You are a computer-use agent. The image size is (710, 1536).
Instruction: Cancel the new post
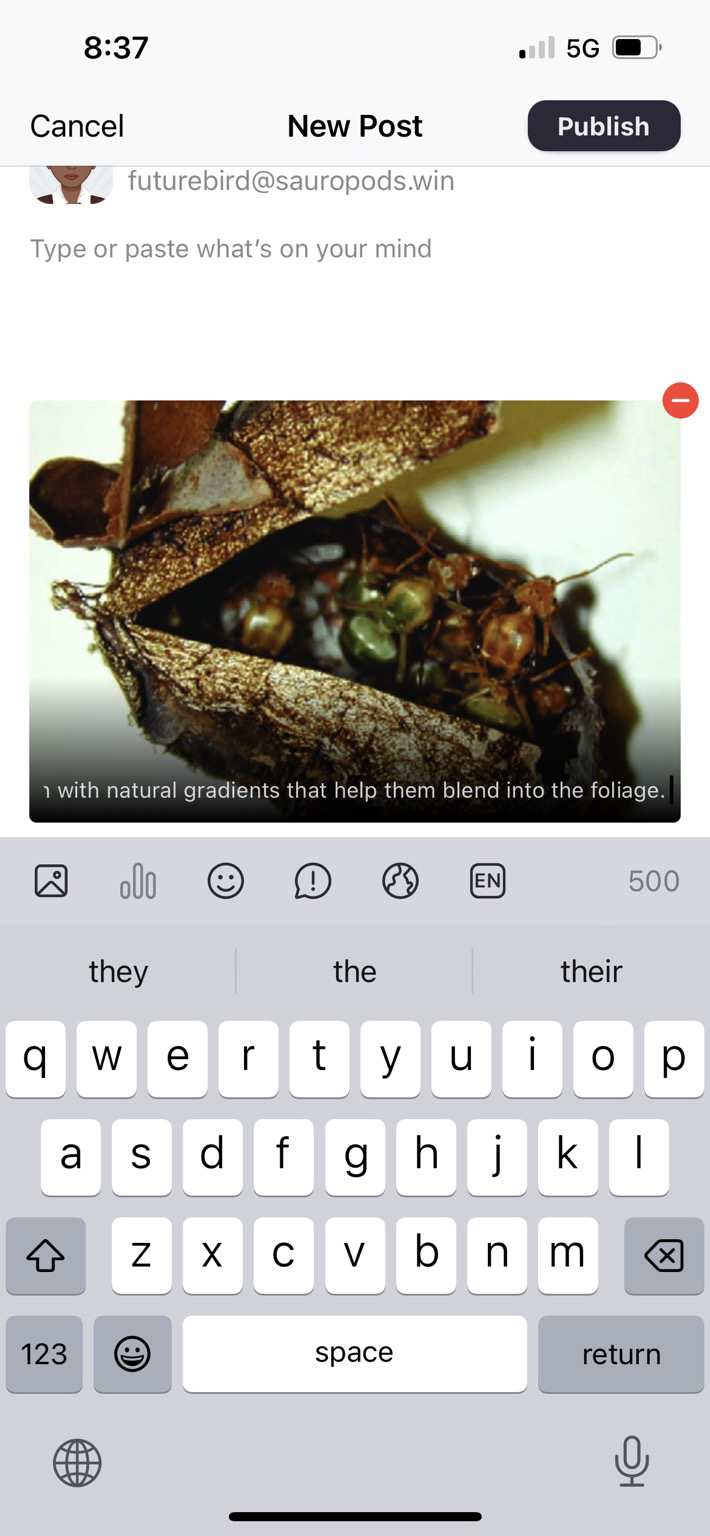[x=77, y=126]
